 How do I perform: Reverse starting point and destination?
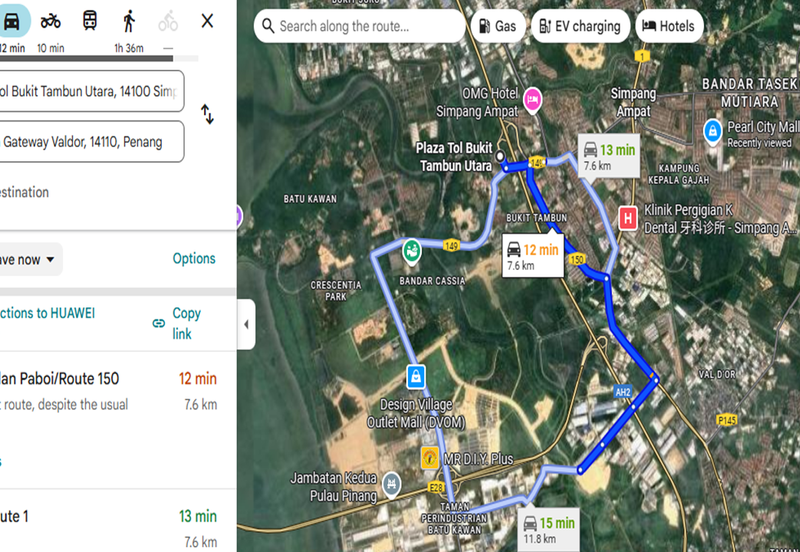pos(207,114)
